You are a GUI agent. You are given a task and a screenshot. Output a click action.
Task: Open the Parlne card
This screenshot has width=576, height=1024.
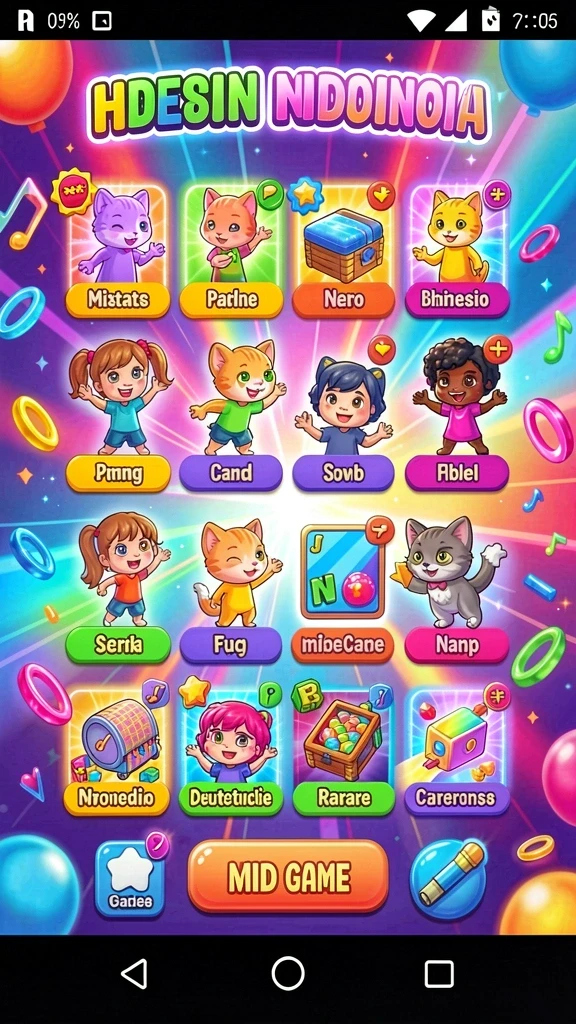[231, 251]
